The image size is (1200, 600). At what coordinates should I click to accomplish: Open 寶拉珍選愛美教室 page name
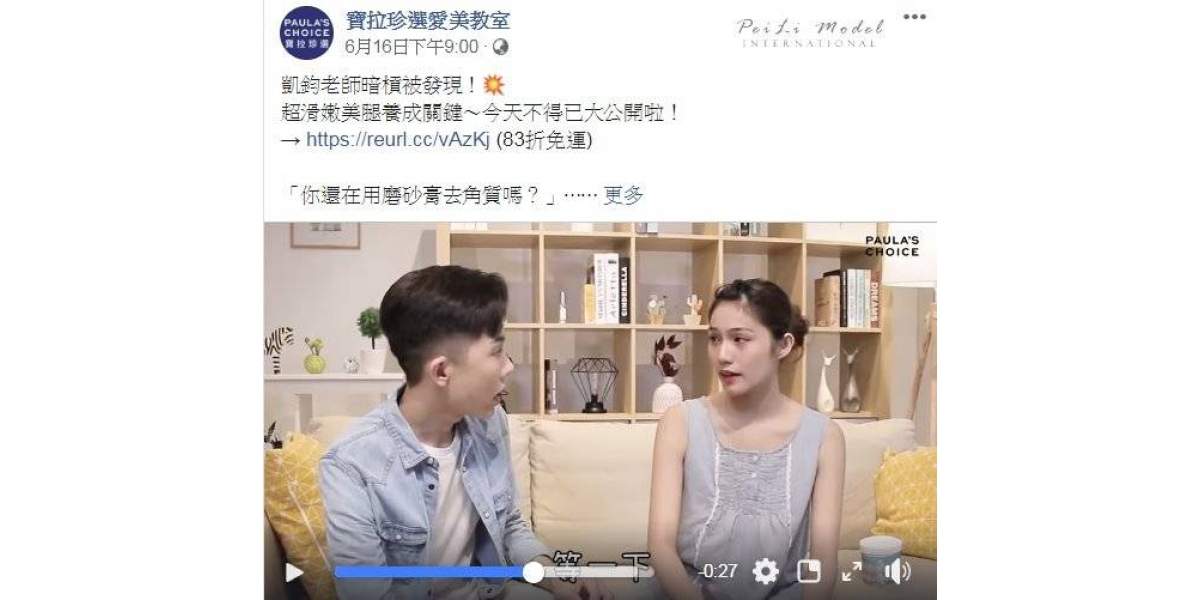[427, 21]
